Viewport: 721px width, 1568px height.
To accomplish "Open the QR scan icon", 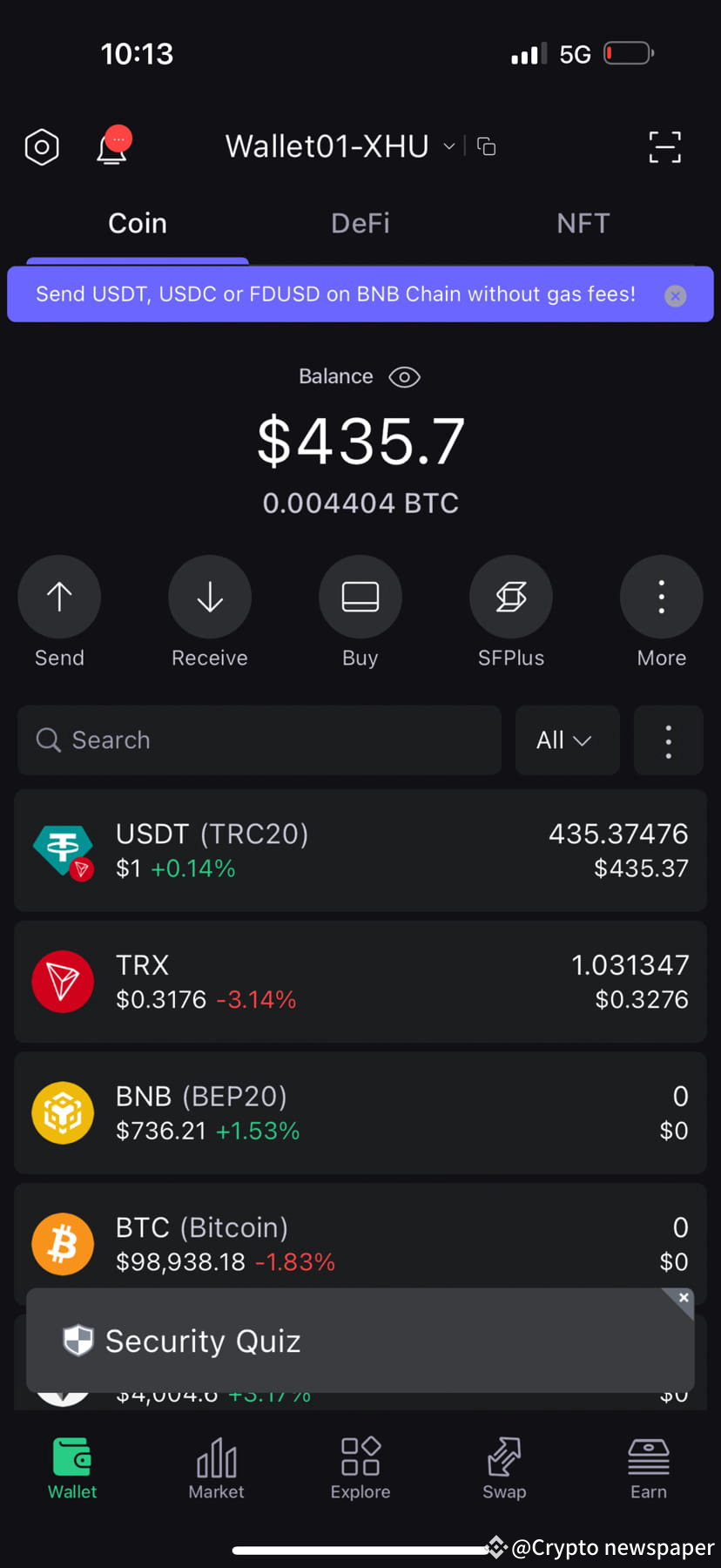I will tap(665, 147).
